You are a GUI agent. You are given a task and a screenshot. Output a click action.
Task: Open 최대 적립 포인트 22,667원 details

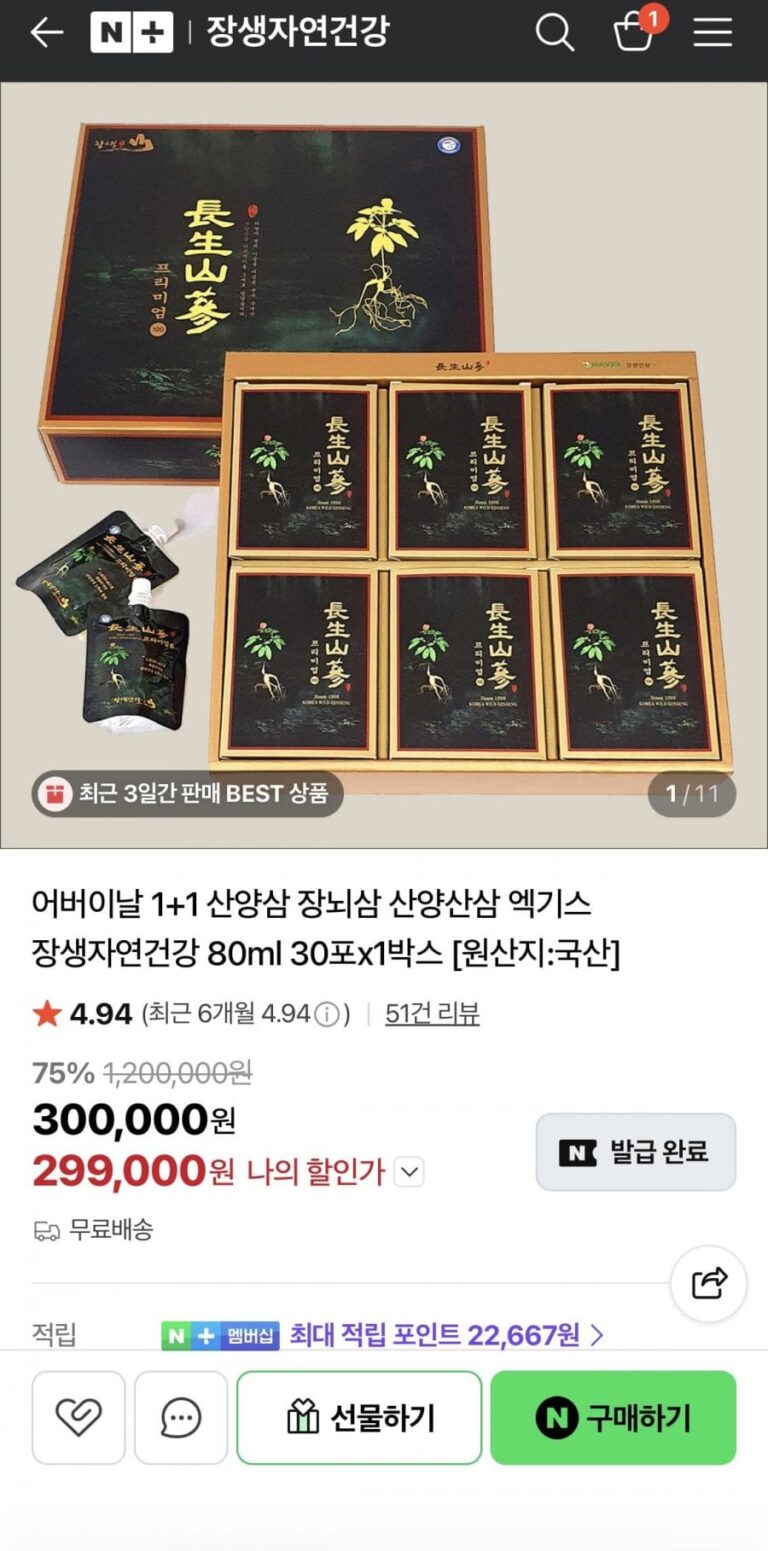446,1334
